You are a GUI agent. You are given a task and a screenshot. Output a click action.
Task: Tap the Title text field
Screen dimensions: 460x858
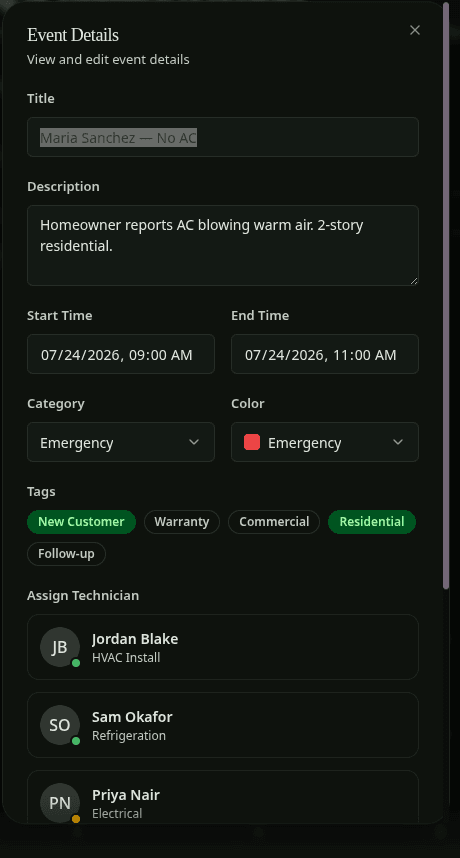click(x=223, y=137)
